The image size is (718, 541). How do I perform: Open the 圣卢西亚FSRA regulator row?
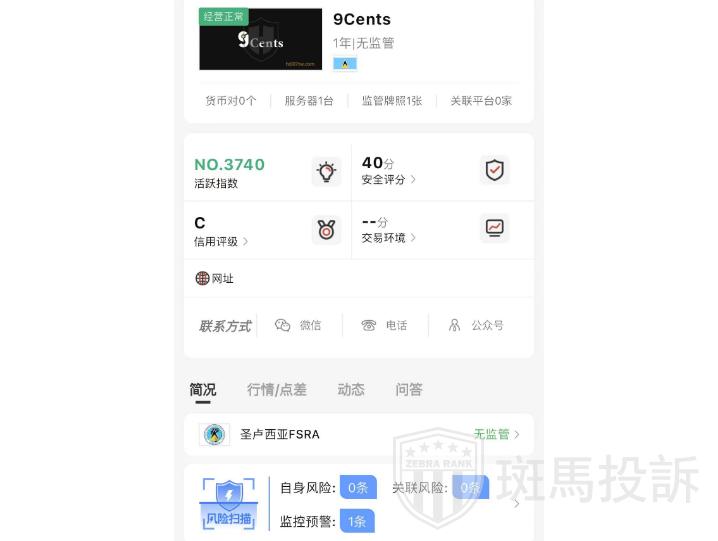tap(358, 434)
